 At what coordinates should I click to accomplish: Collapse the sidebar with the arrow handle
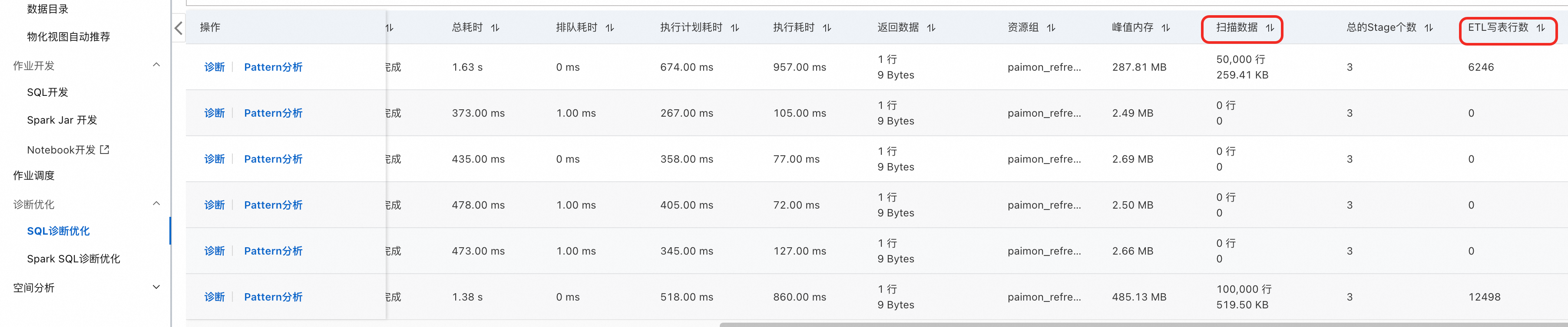179,28
